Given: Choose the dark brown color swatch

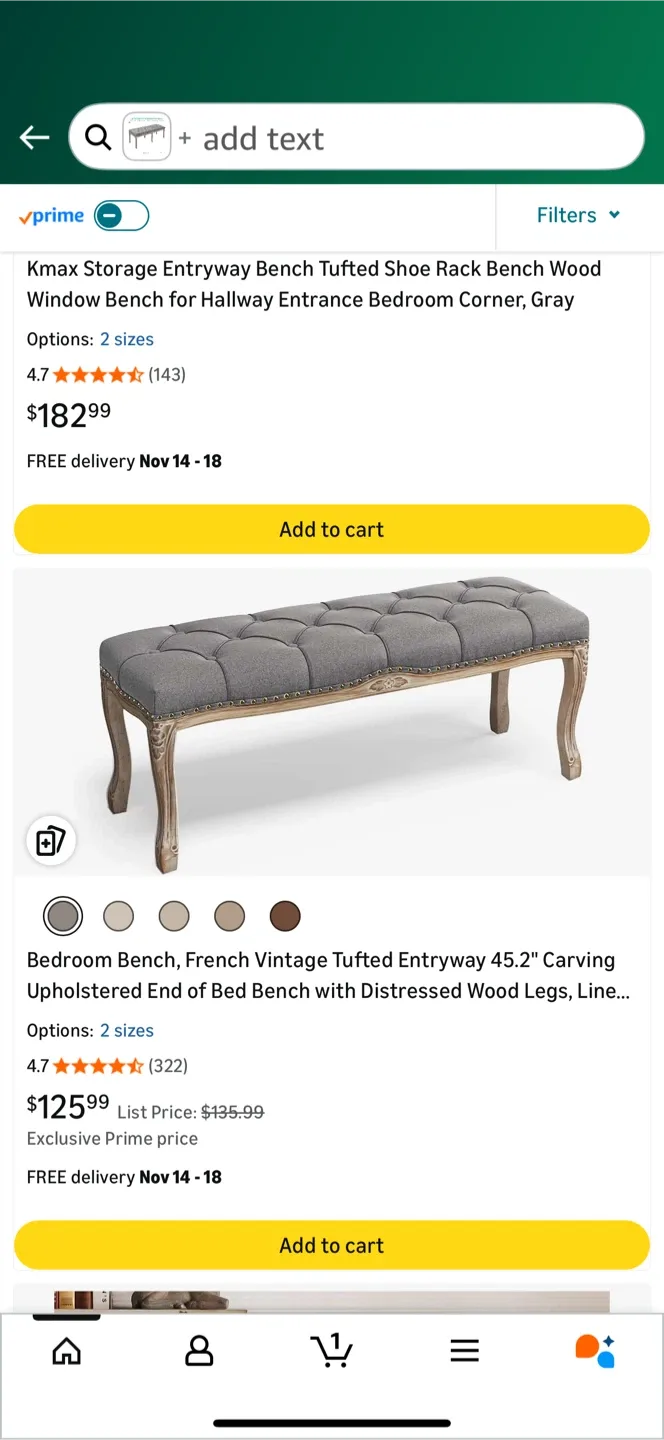Looking at the screenshot, I should click(x=285, y=916).
